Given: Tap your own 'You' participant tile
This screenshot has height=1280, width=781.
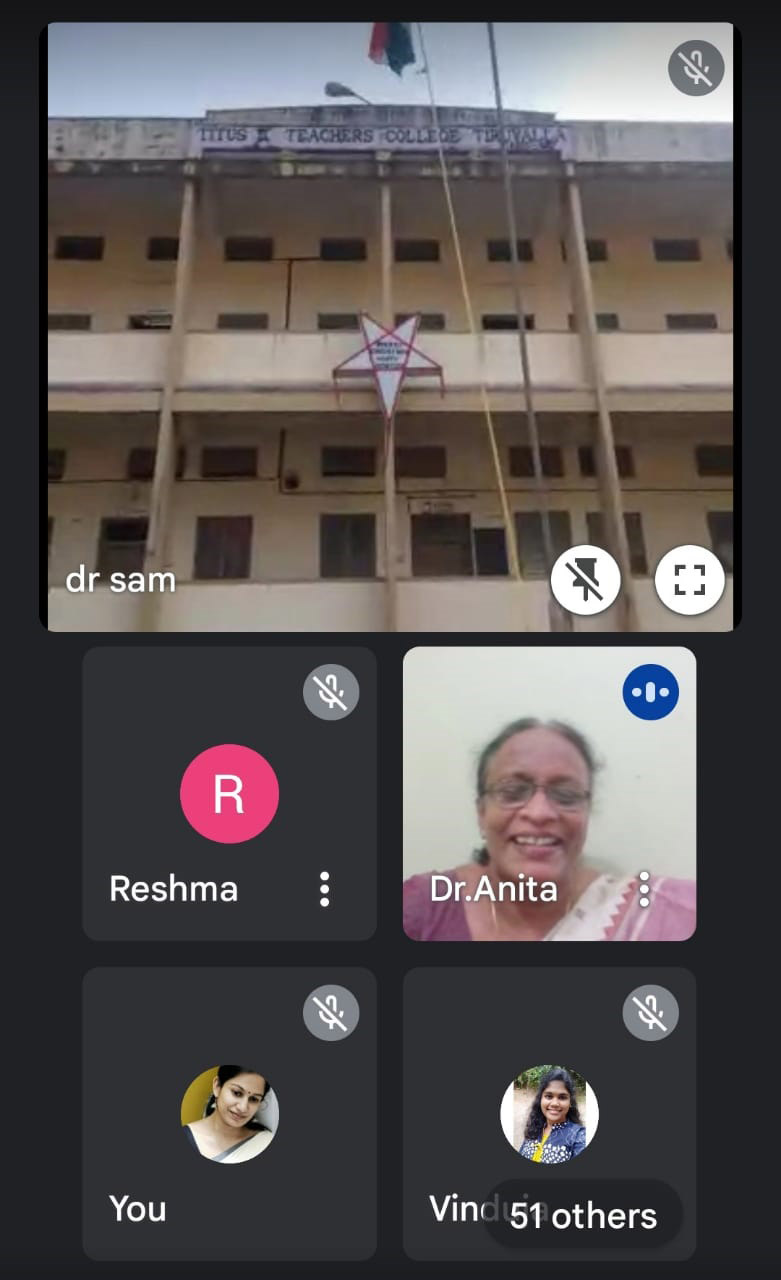Looking at the screenshot, I should [230, 1113].
